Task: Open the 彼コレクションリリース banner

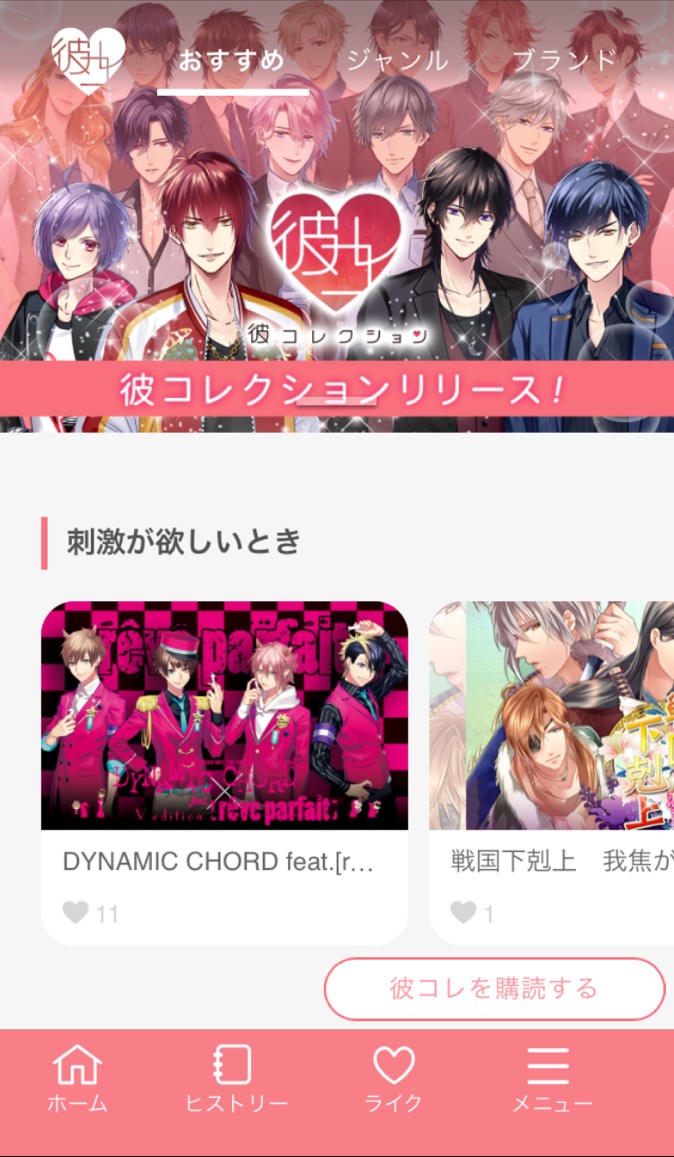Action: [x=337, y=216]
